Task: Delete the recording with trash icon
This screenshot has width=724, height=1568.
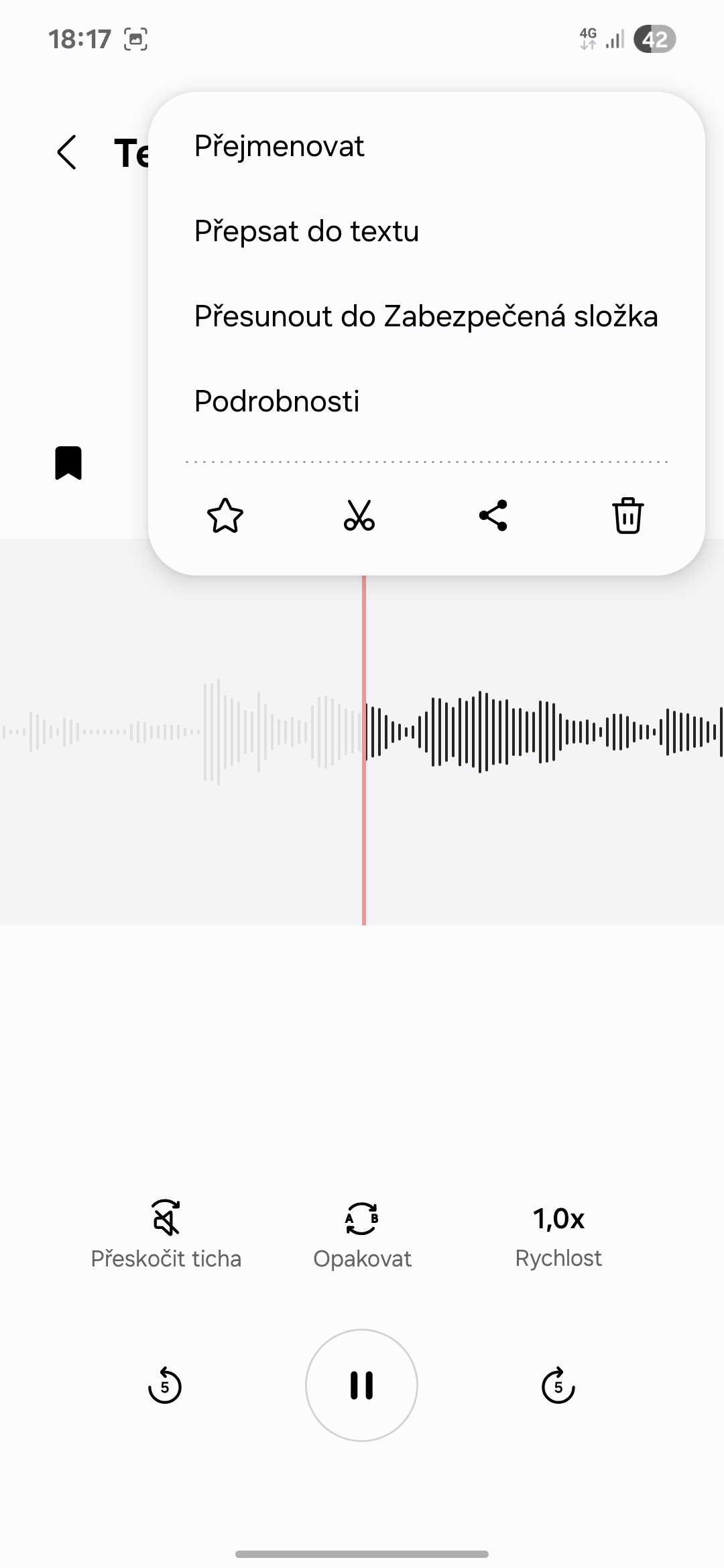Action: click(x=627, y=516)
